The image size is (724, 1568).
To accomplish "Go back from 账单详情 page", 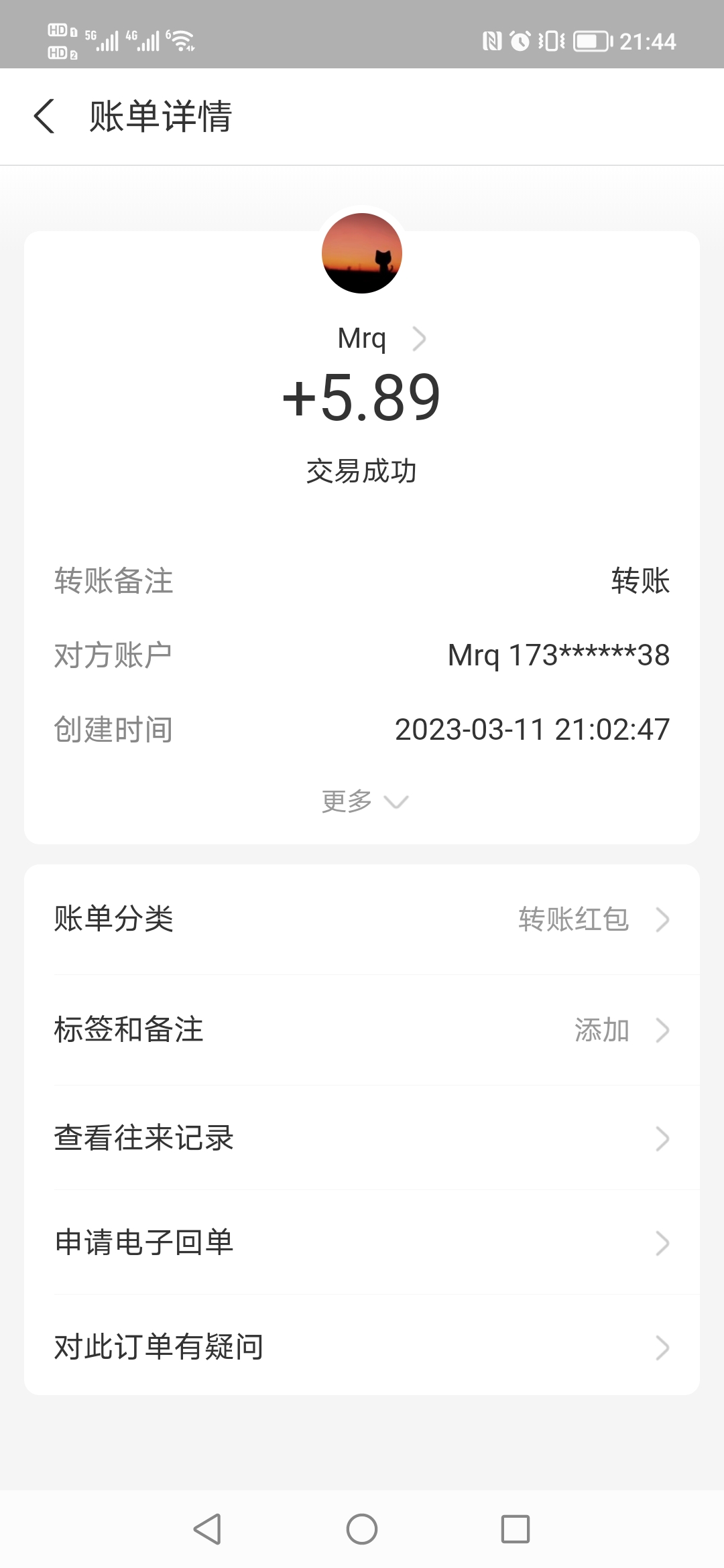I will click(x=44, y=116).
